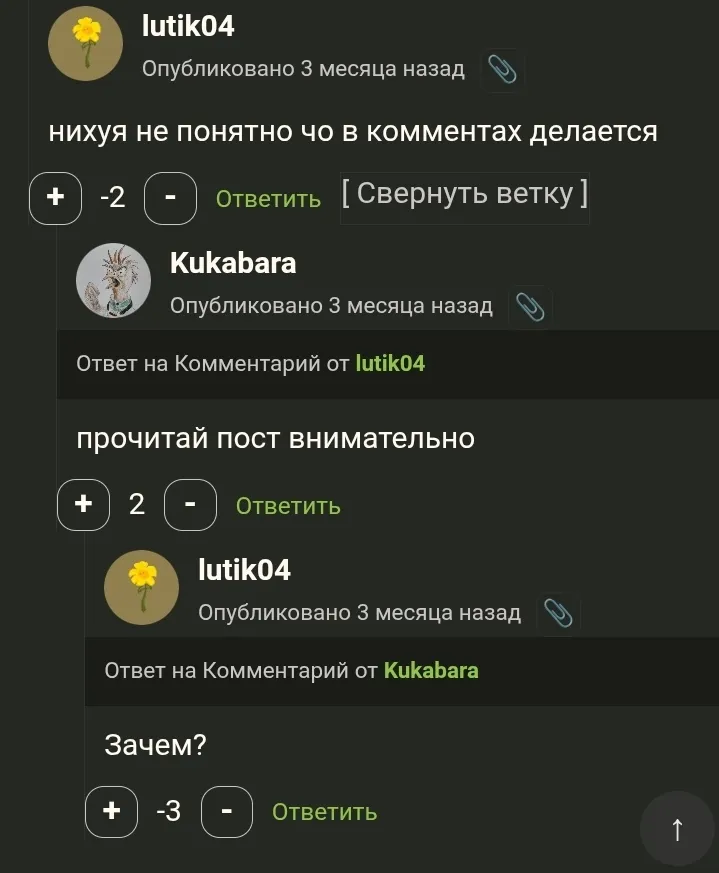
Task: Downvote lutik04's comment rated -2
Action: 170,198
